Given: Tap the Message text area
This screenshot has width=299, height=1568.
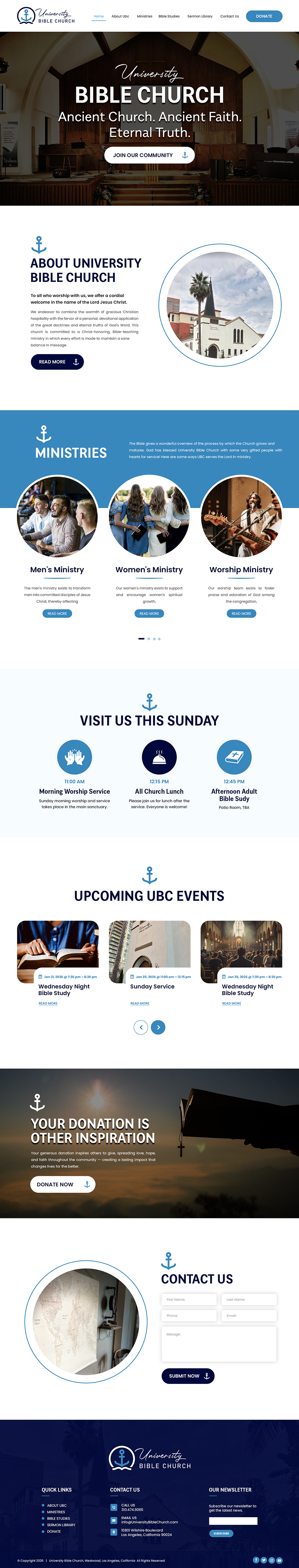Looking at the screenshot, I should click(x=219, y=1343).
